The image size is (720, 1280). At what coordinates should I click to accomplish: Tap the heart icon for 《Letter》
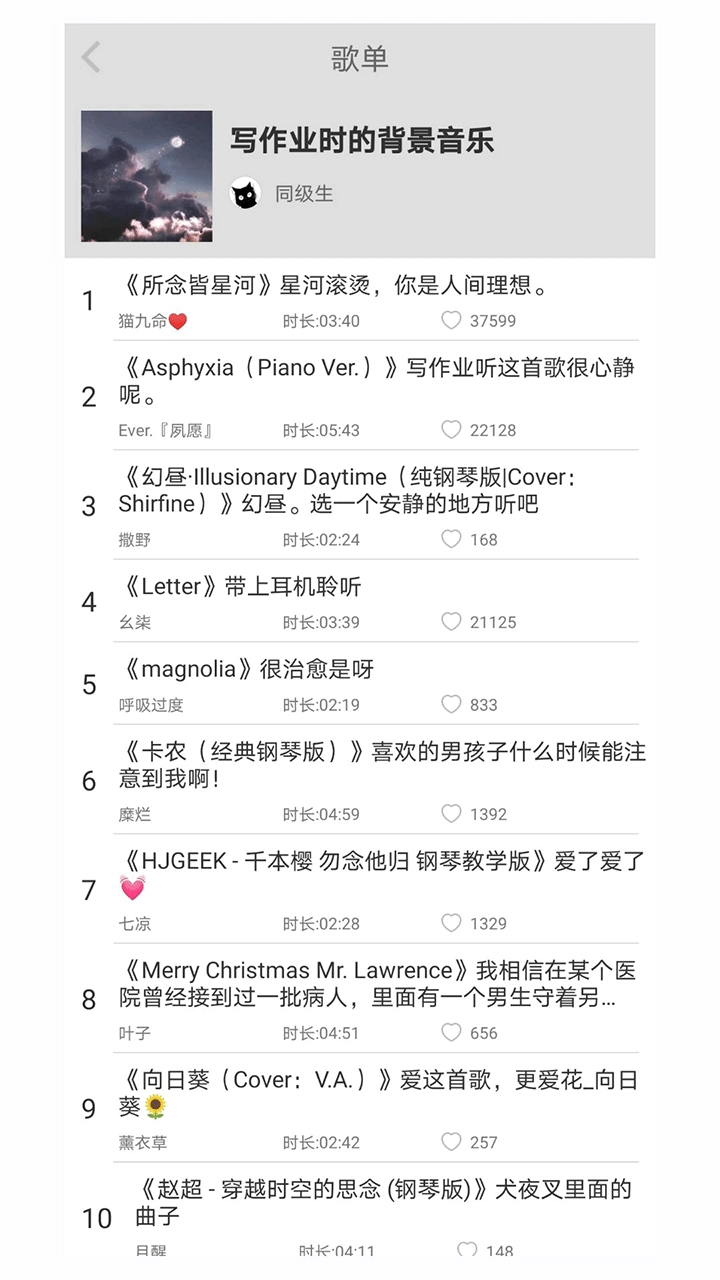coord(451,622)
